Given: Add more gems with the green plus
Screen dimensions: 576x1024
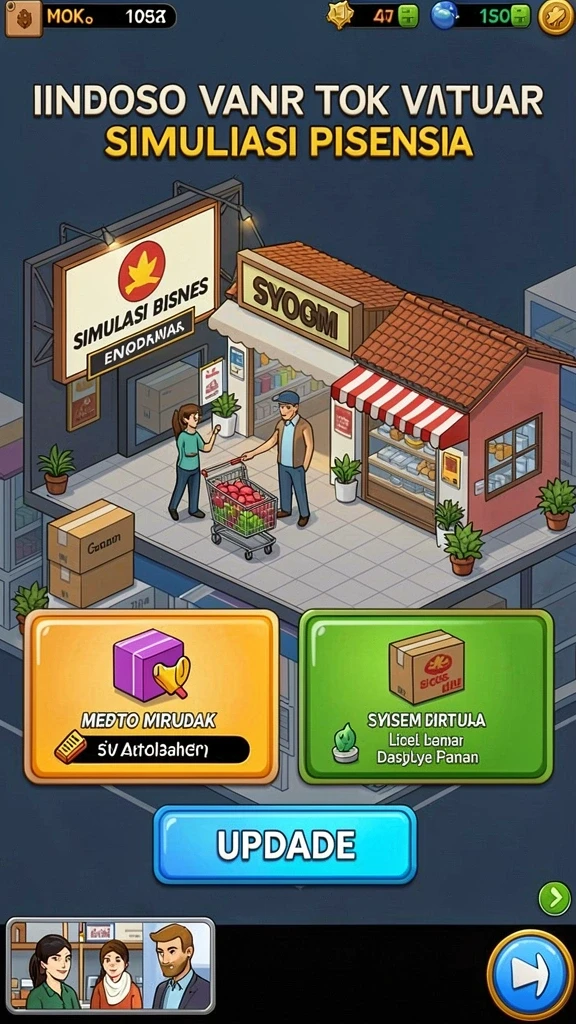Looking at the screenshot, I should click(520, 16).
